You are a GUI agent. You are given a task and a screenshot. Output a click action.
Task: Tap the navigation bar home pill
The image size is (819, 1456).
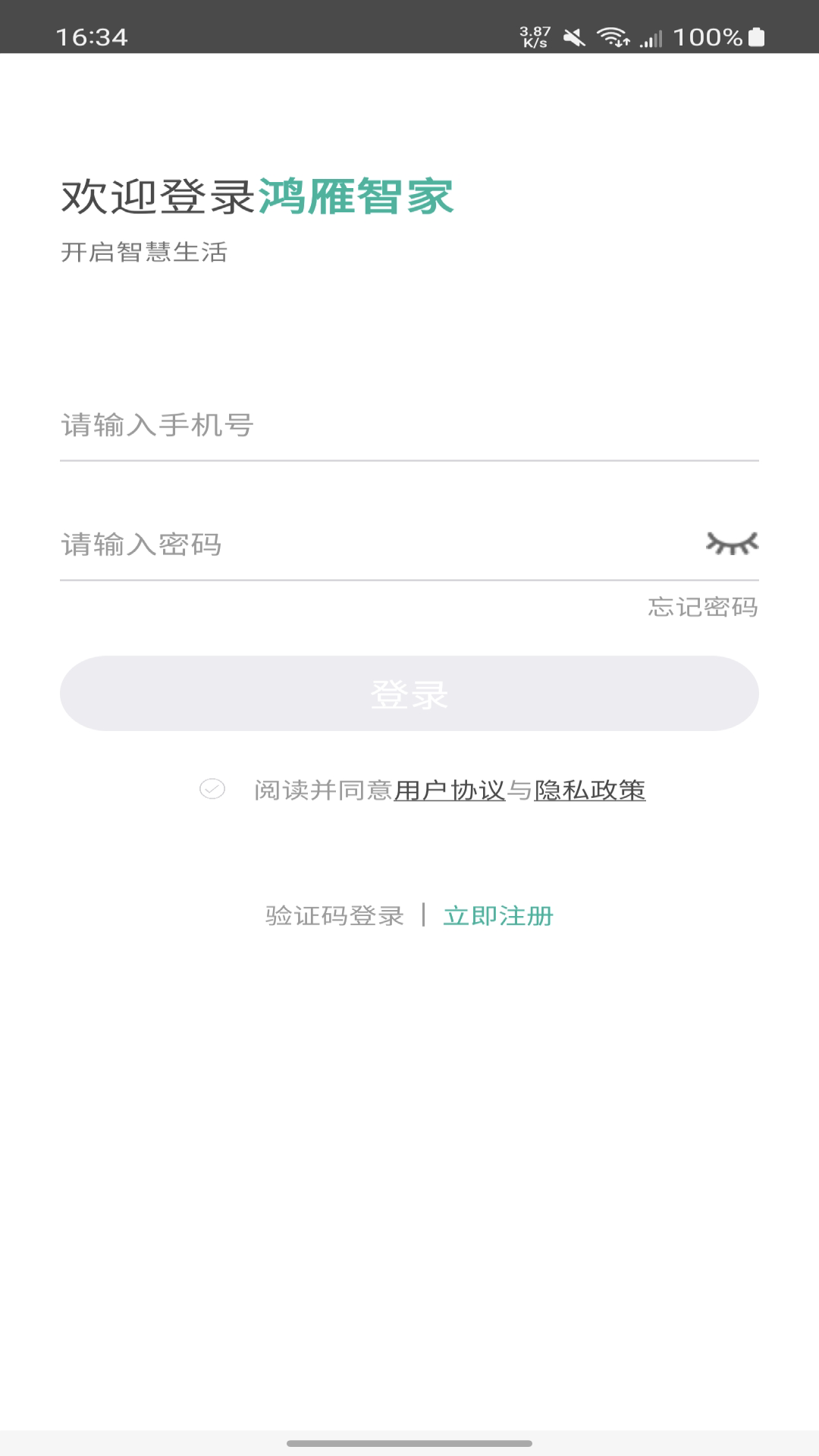tap(409, 1442)
